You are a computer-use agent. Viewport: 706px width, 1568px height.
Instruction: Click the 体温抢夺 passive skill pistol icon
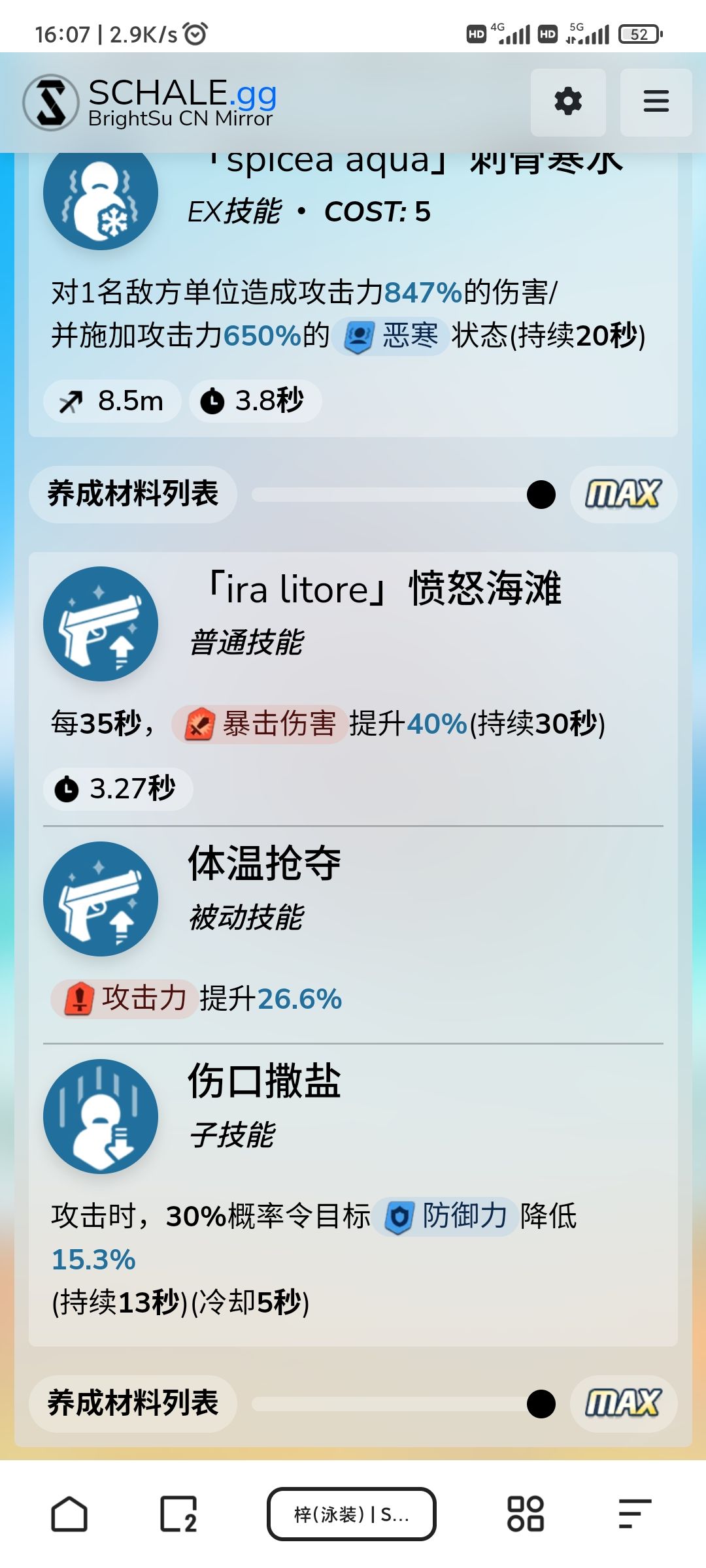coord(101,899)
